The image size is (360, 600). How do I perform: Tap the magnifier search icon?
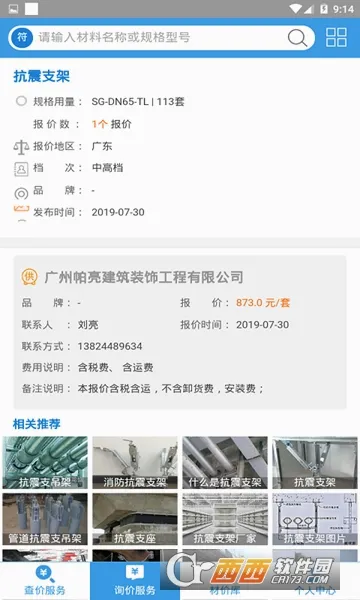point(297,38)
